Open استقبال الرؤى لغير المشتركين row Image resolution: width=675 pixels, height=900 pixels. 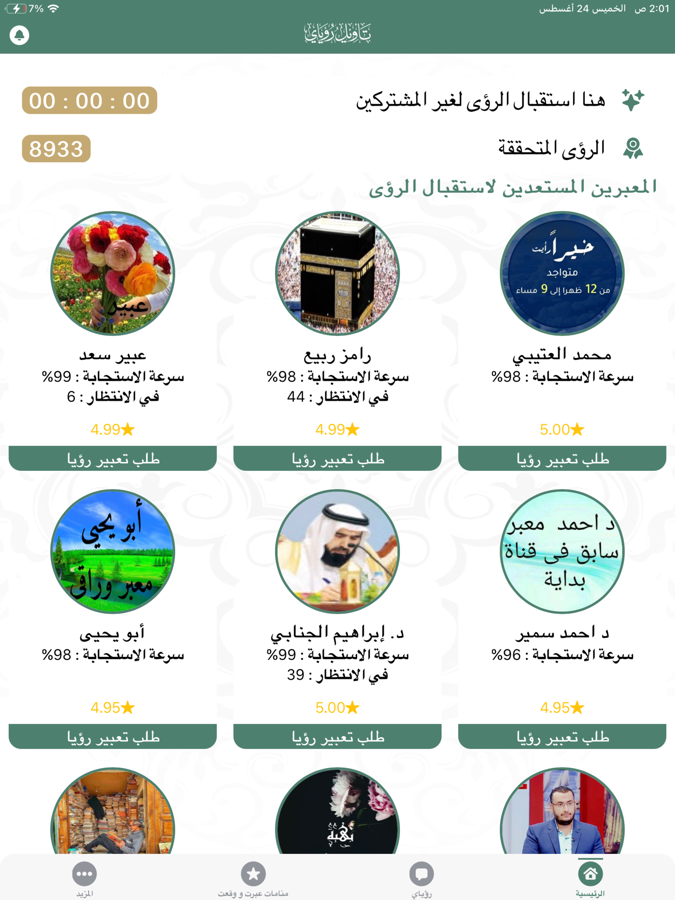tap(338, 100)
